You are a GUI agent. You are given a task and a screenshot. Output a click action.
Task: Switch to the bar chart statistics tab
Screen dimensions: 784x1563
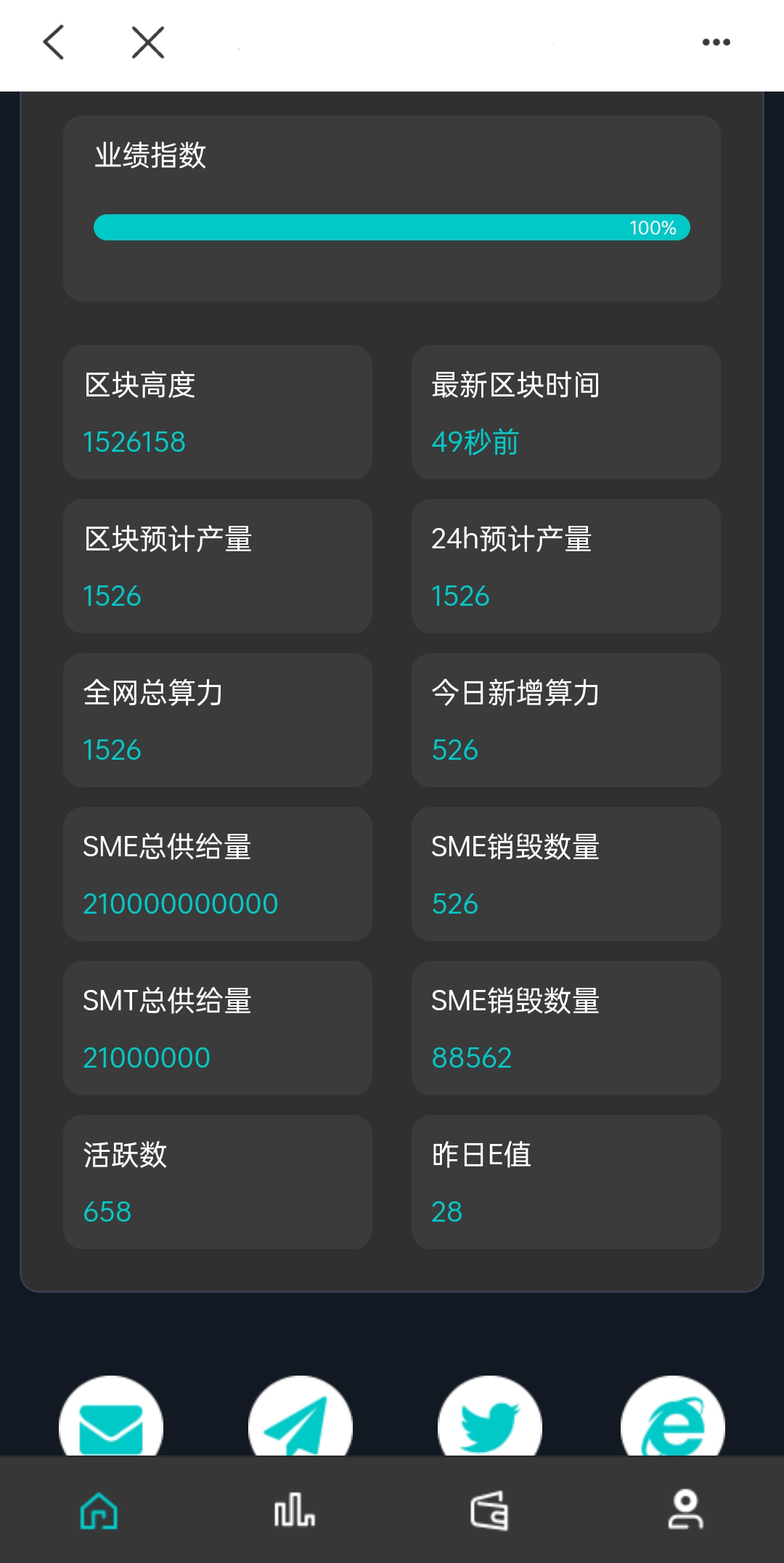(x=294, y=1511)
